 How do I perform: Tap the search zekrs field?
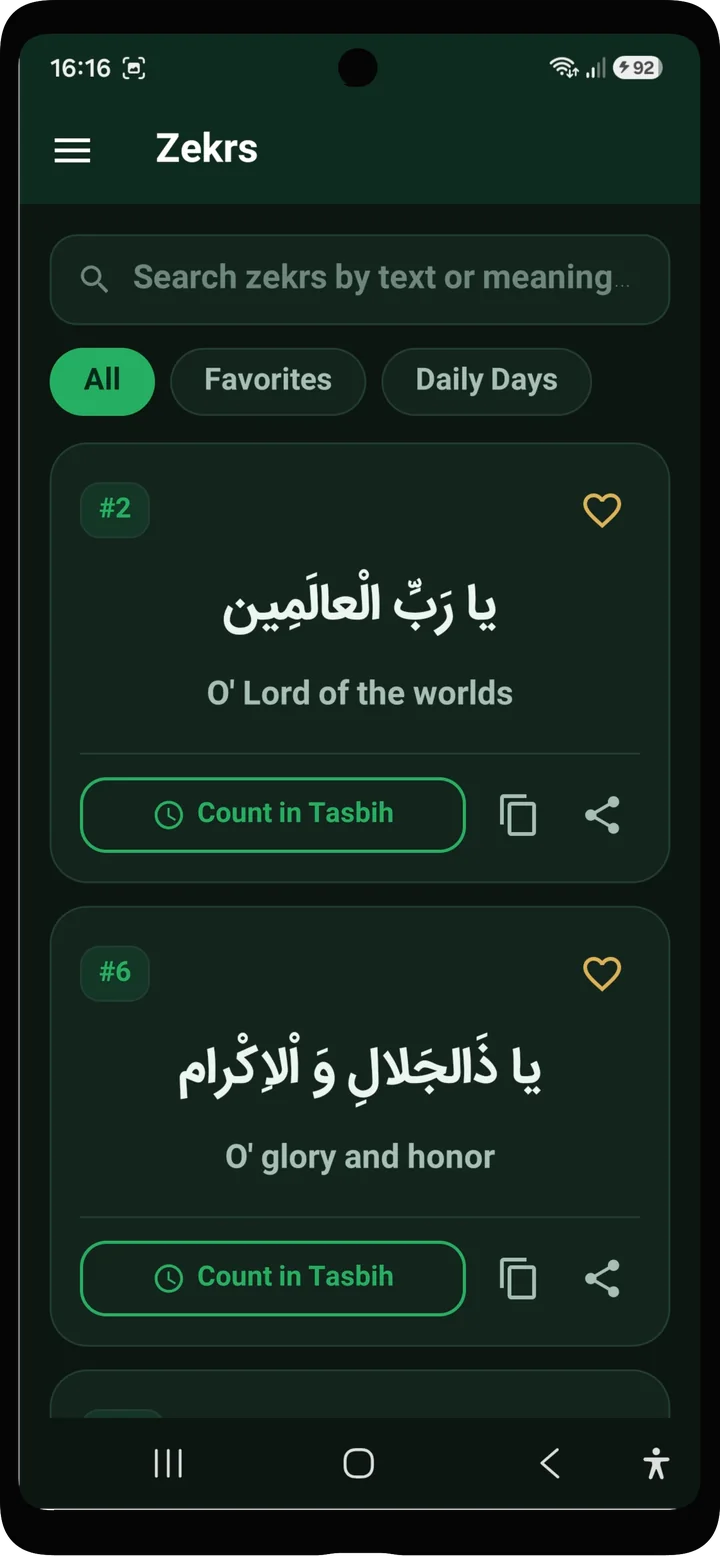click(x=360, y=279)
